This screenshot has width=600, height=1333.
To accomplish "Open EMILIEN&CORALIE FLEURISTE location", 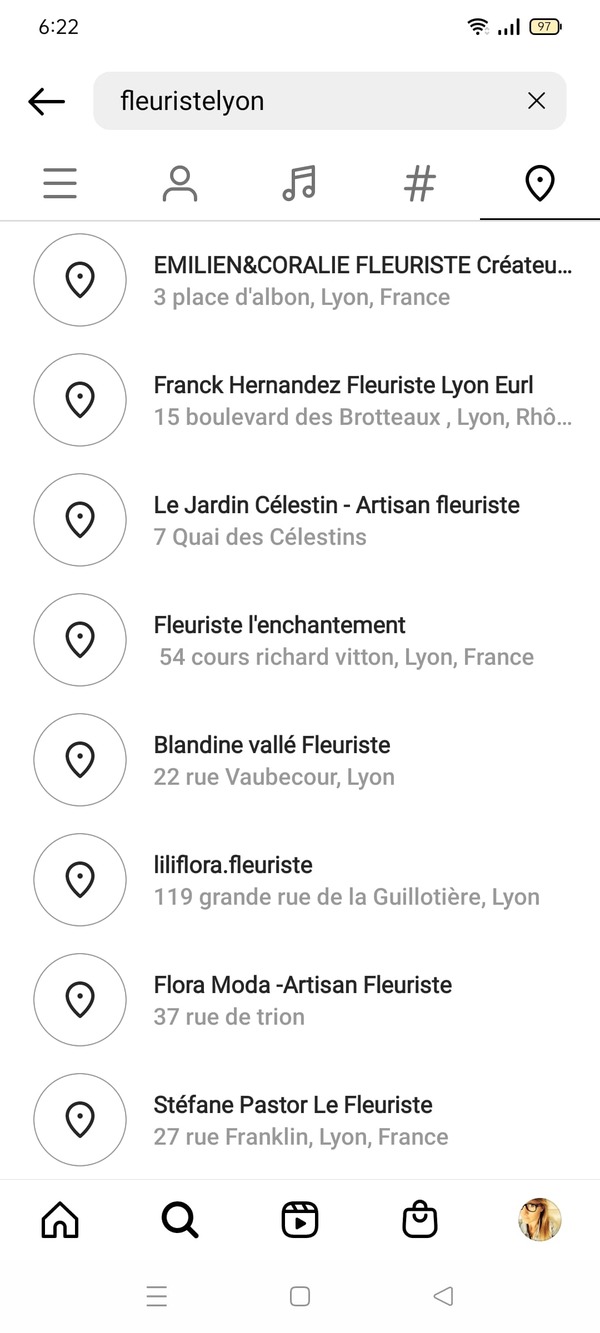I will click(300, 280).
